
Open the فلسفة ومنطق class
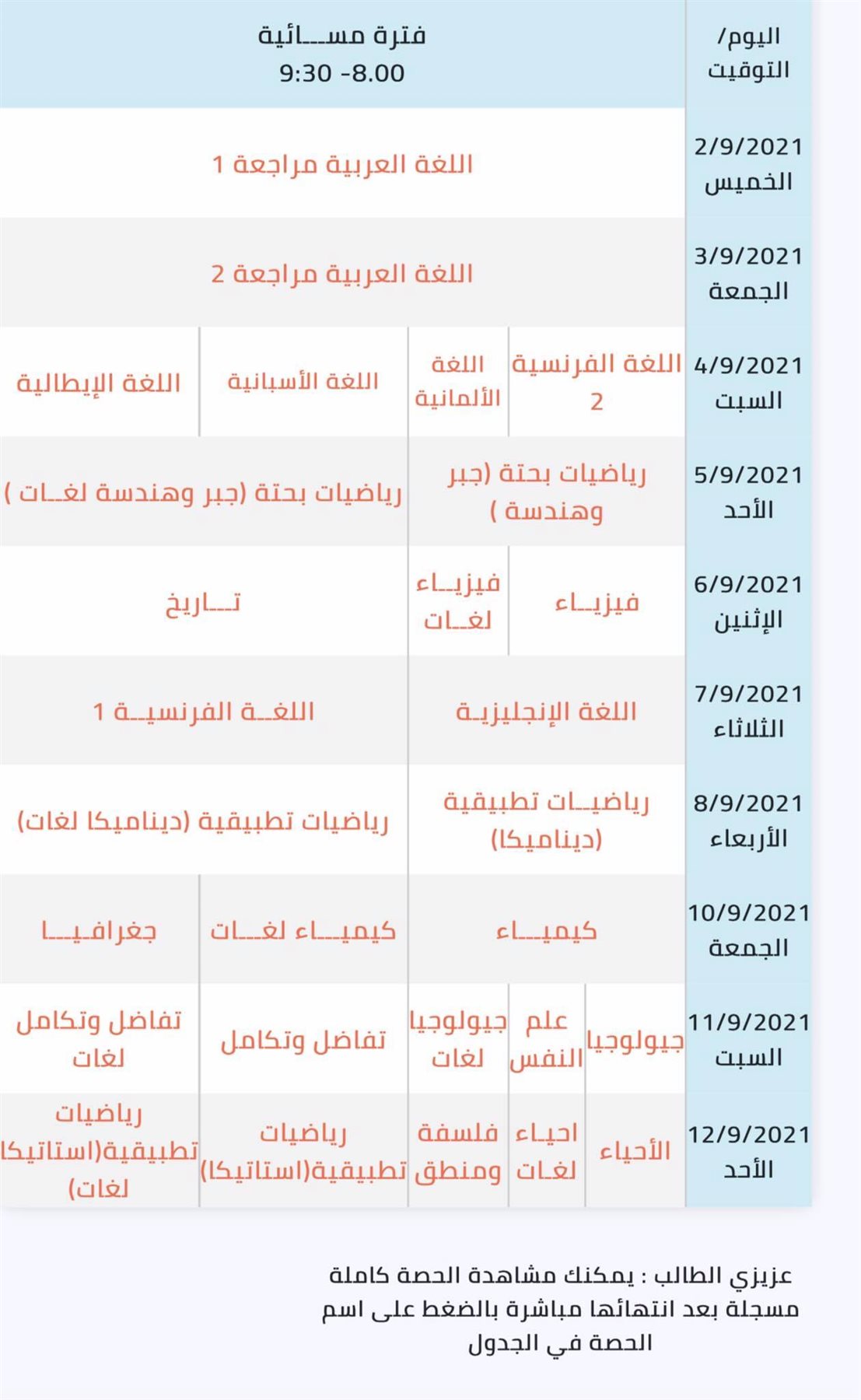click(457, 1151)
